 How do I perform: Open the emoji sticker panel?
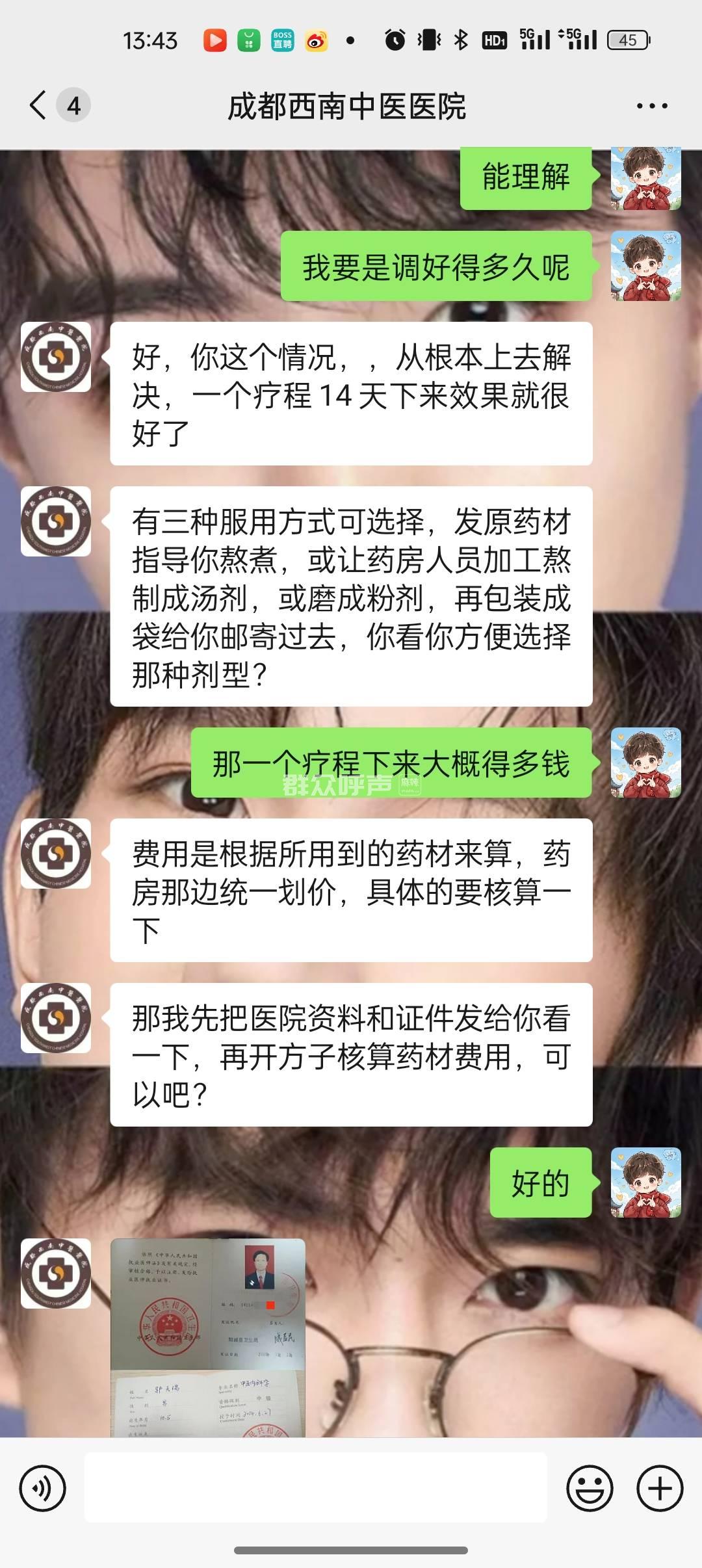click(x=590, y=1488)
